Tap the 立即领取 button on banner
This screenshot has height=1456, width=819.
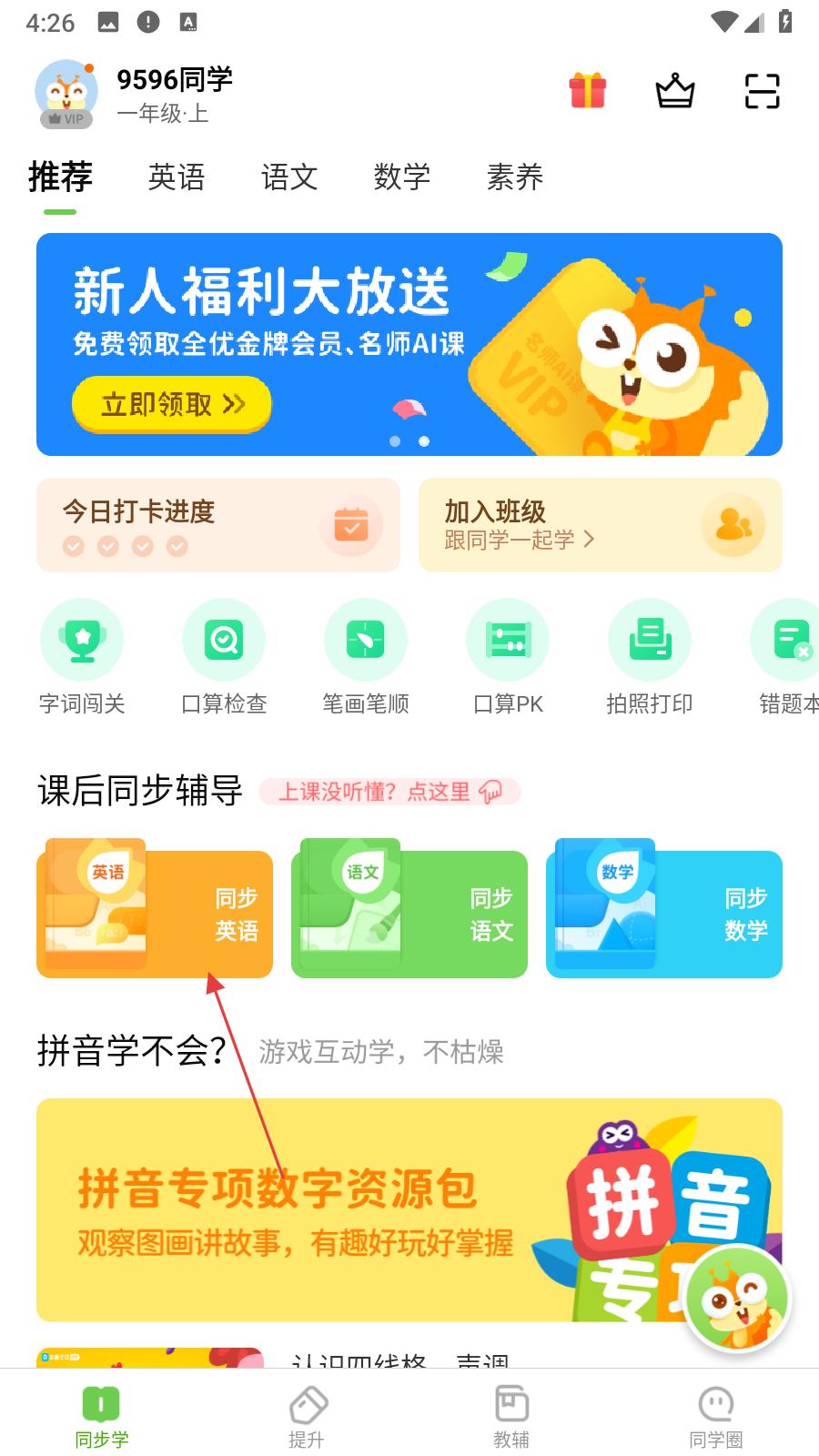(x=172, y=404)
